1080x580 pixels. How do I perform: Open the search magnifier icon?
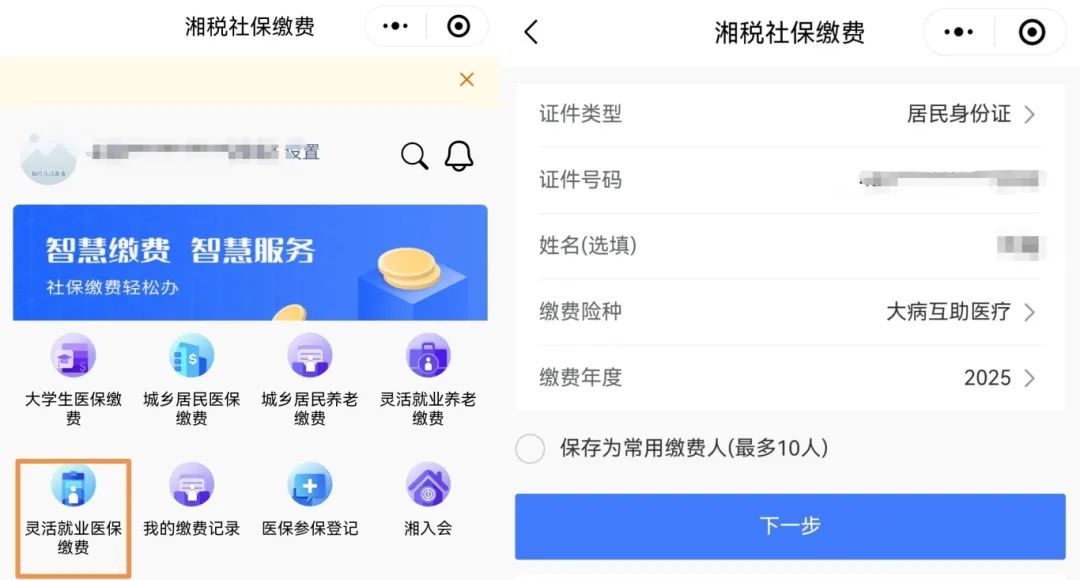tap(414, 155)
